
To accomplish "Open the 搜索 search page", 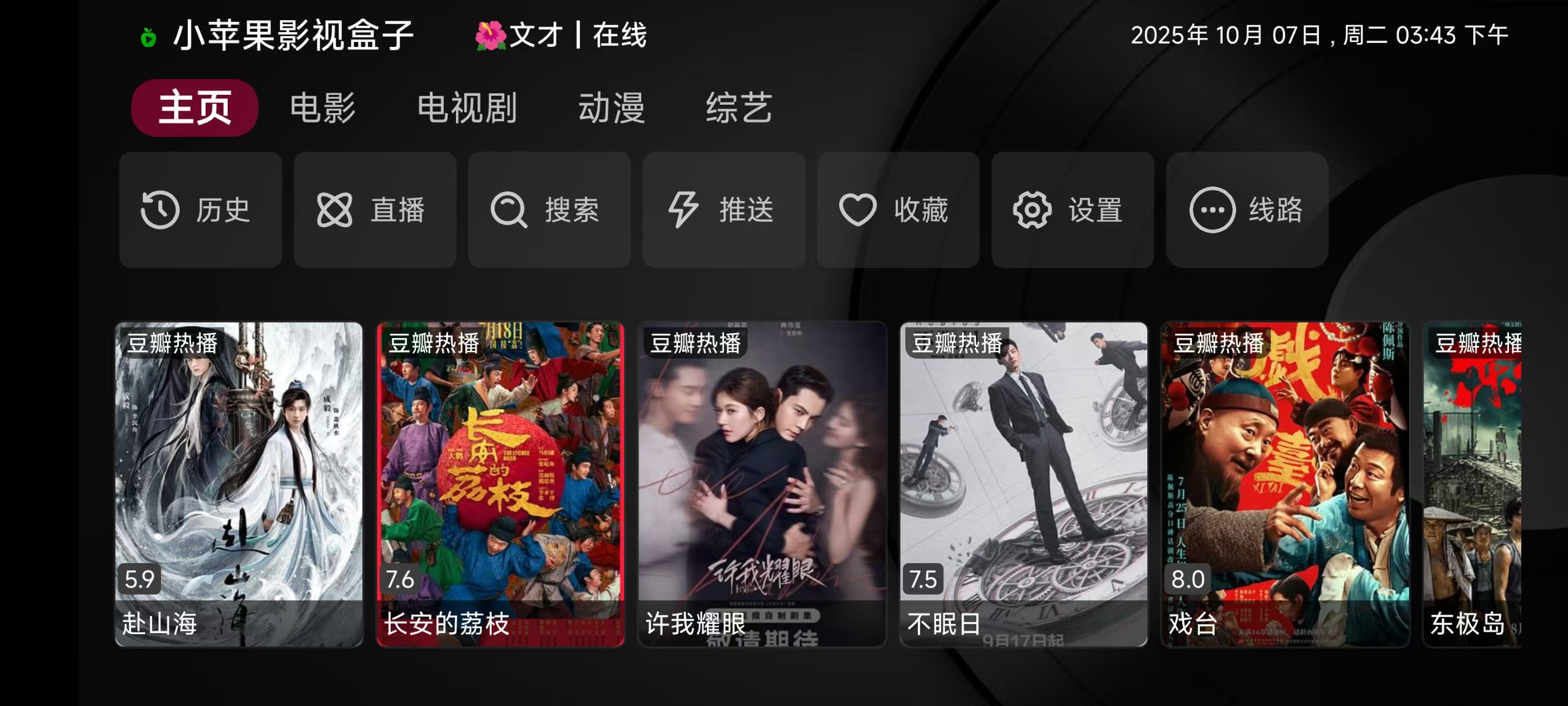I will coord(549,210).
